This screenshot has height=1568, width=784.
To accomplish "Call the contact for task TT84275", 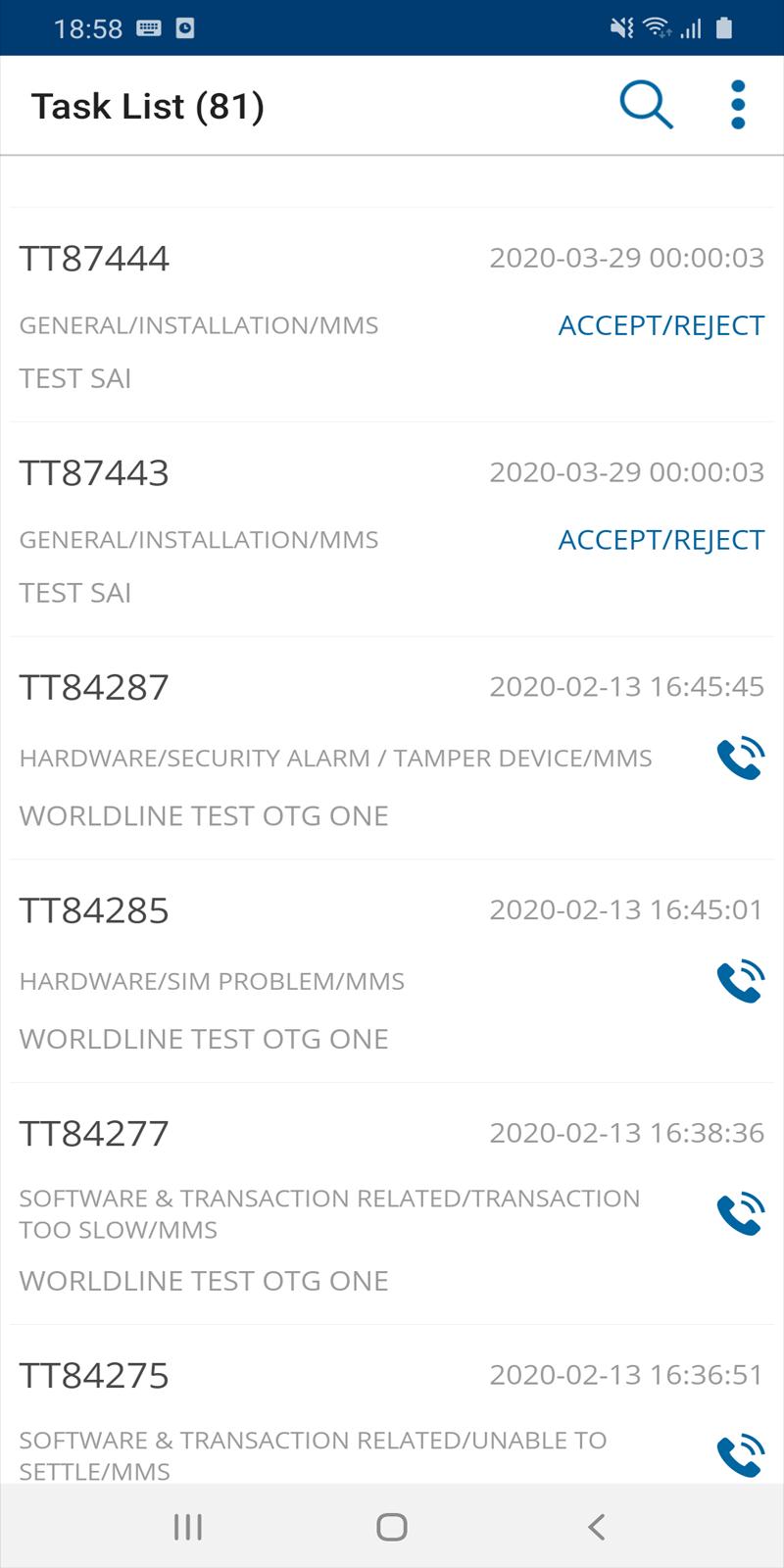I will point(740,1455).
